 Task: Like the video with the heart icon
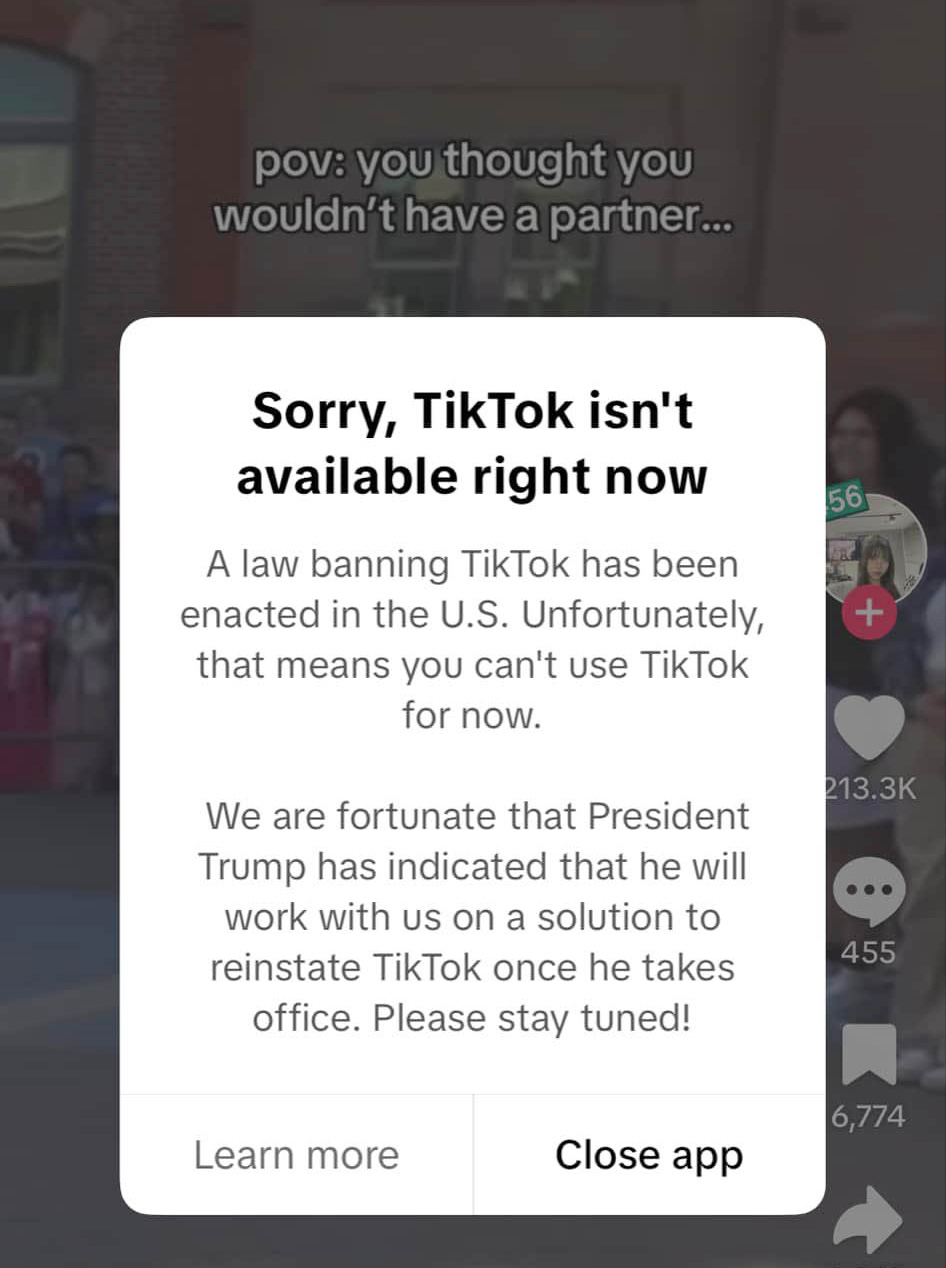(868, 727)
